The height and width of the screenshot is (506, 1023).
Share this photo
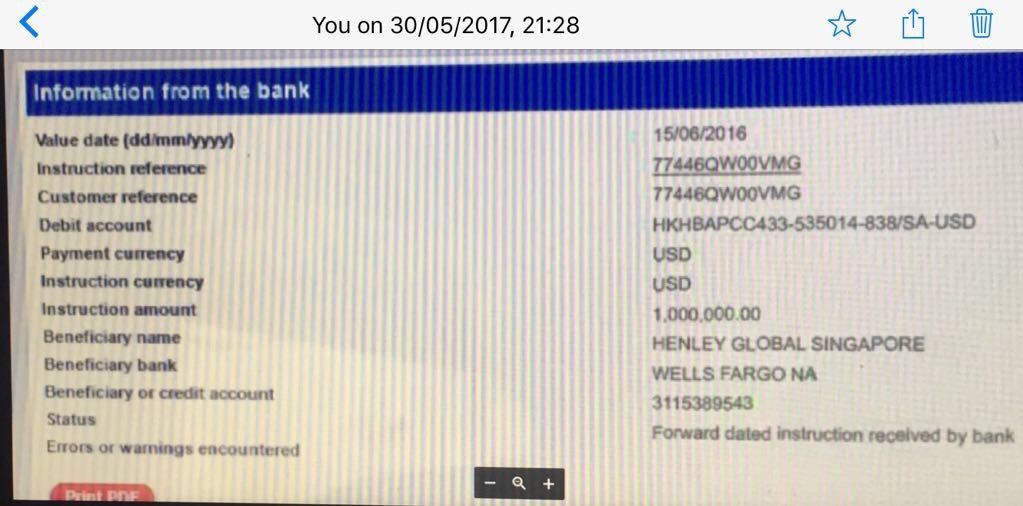tap(913, 23)
